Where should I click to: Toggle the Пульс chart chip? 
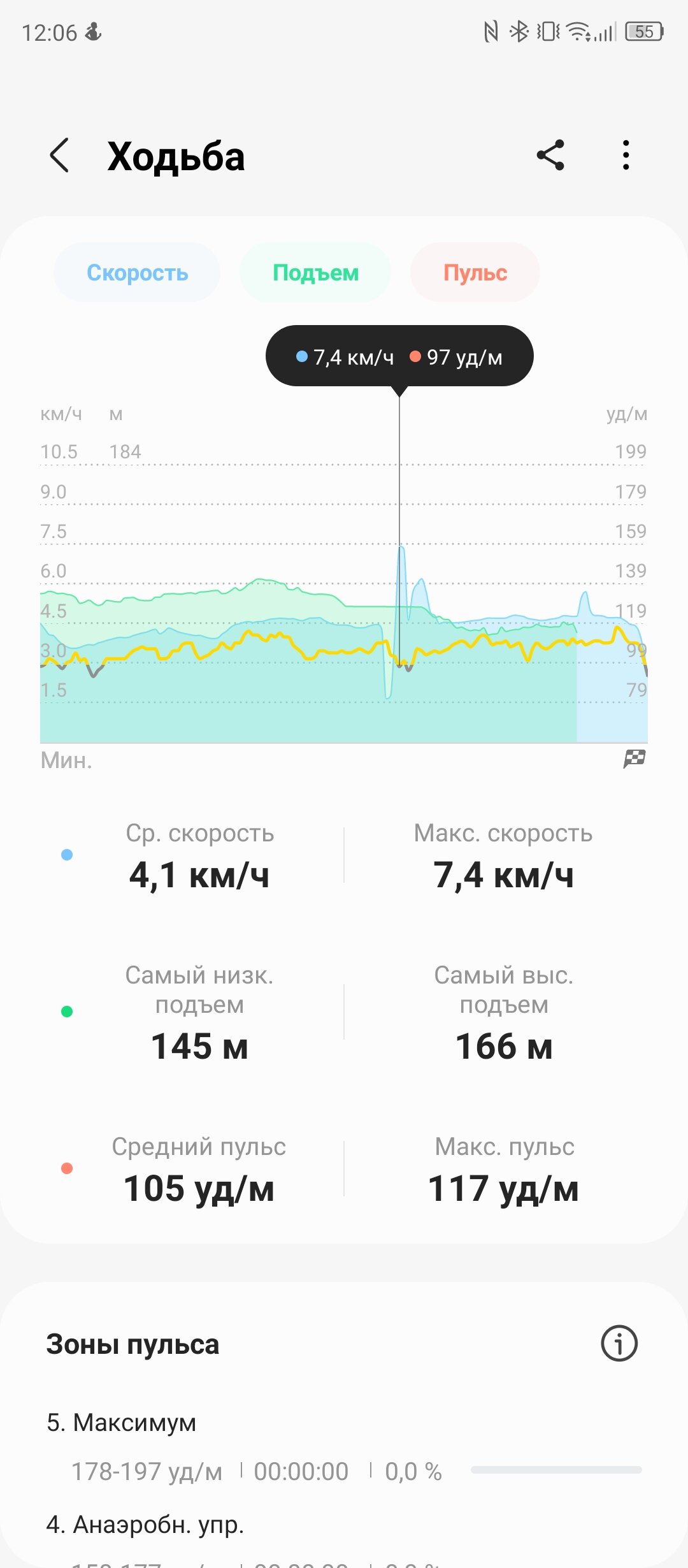(475, 272)
